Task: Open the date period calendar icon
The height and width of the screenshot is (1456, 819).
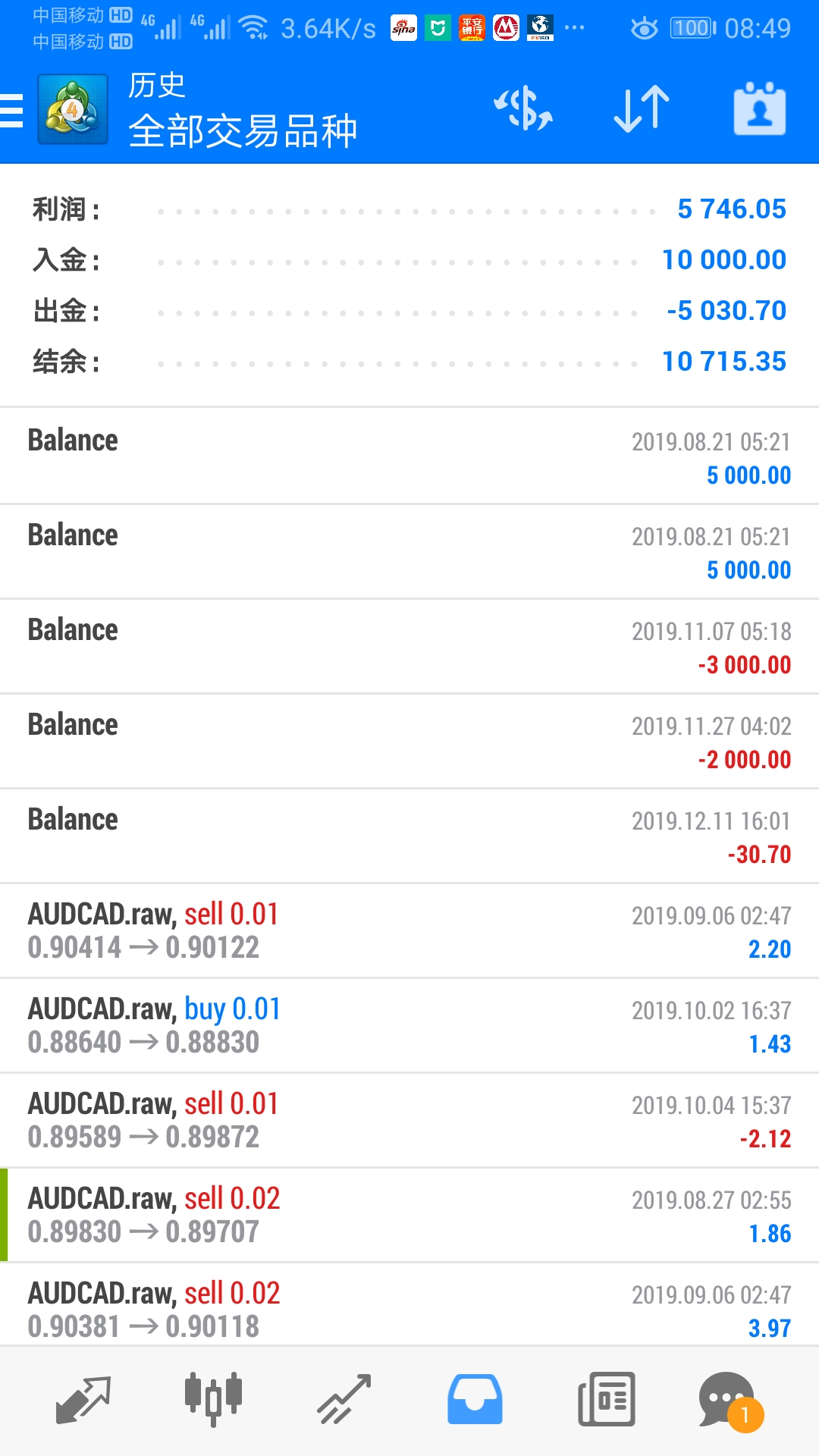Action: [x=760, y=109]
